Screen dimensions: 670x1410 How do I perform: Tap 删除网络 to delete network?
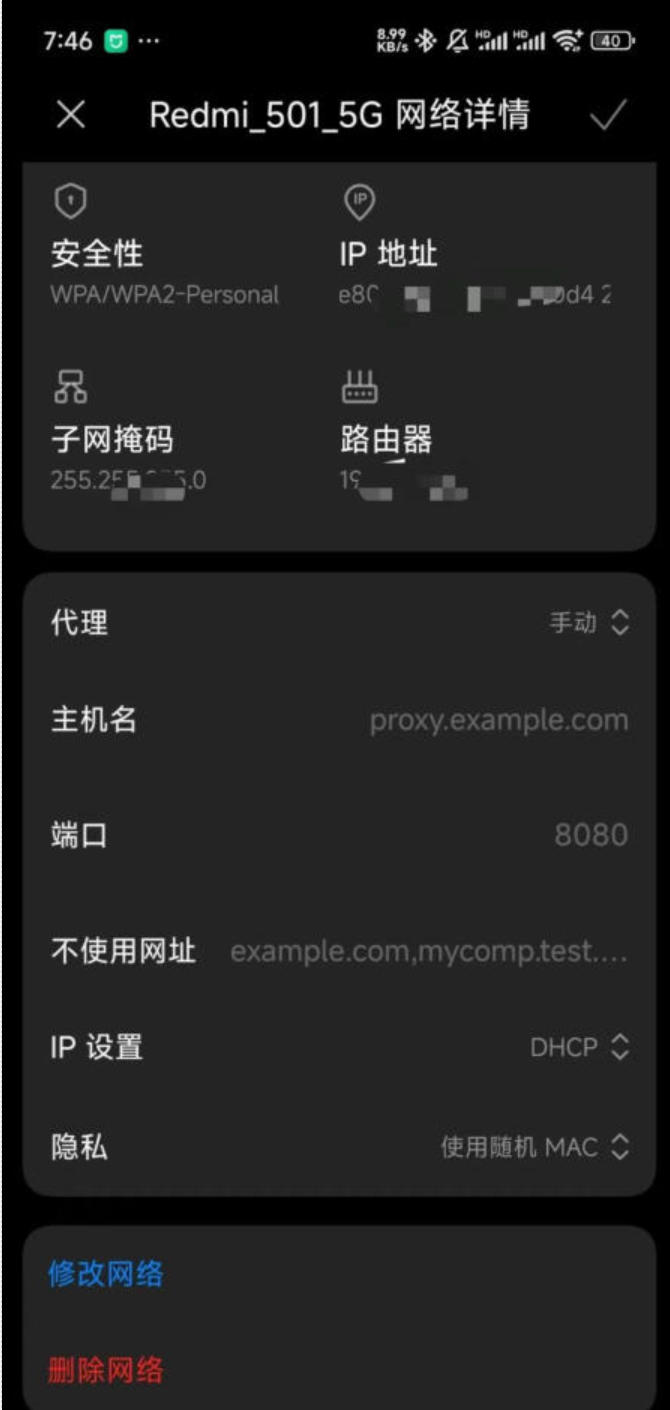coord(106,1369)
